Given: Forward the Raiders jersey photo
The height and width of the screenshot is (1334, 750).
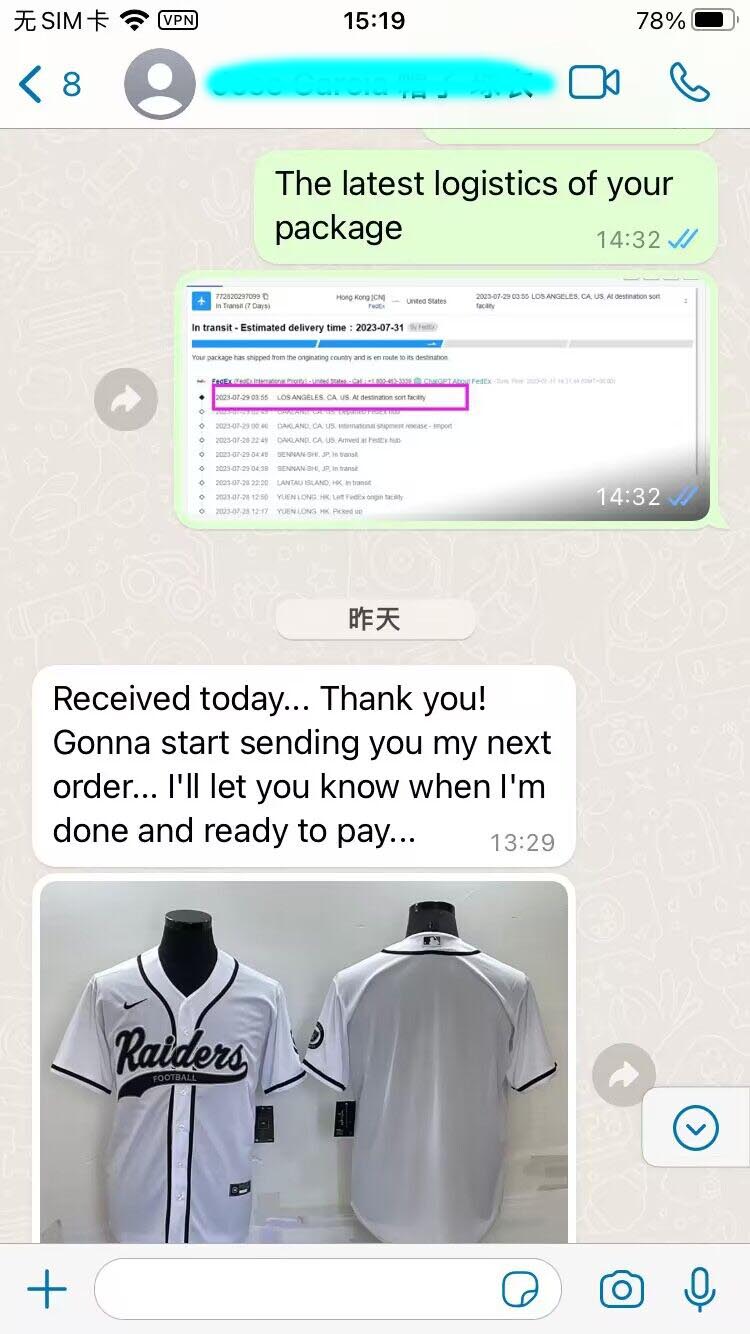Looking at the screenshot, I should 624,1076.
